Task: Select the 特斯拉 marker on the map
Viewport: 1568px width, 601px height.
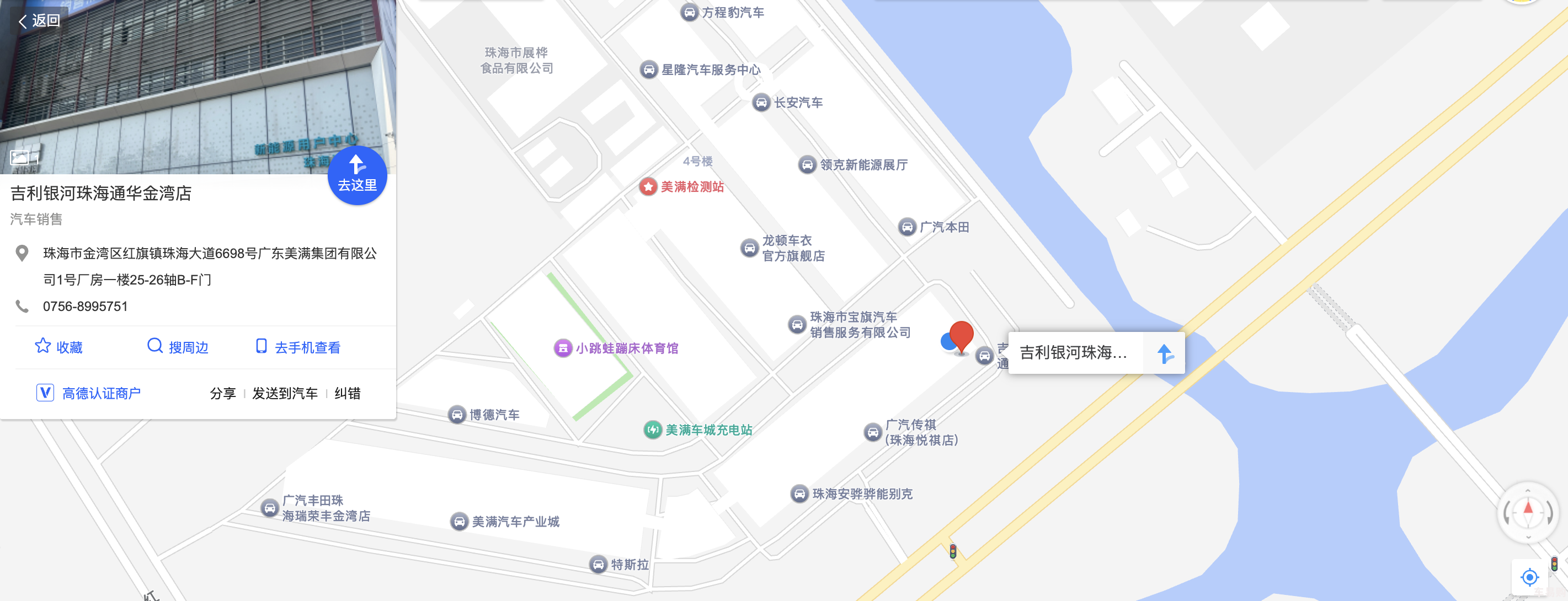Action: pos(599,565)
